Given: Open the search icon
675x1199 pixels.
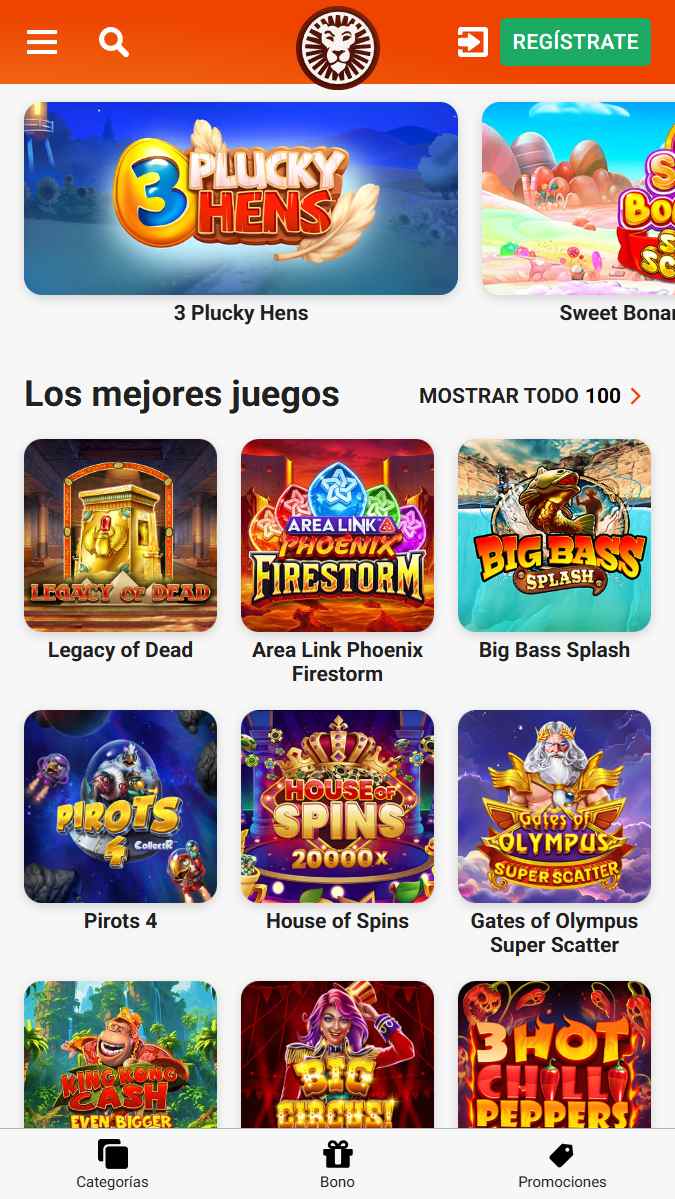Looking at the screenshot, I should (114, 41).
